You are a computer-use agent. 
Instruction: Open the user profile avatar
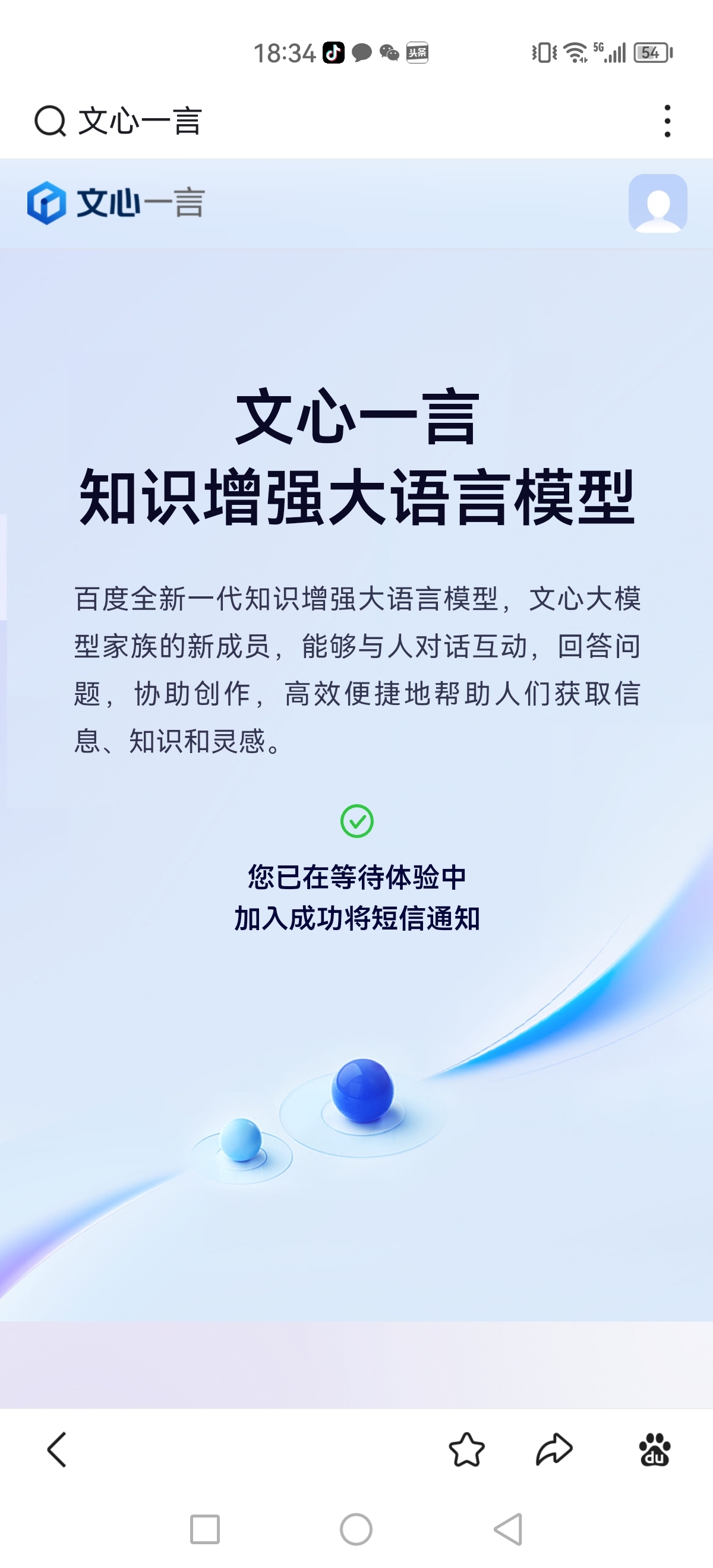658,203
